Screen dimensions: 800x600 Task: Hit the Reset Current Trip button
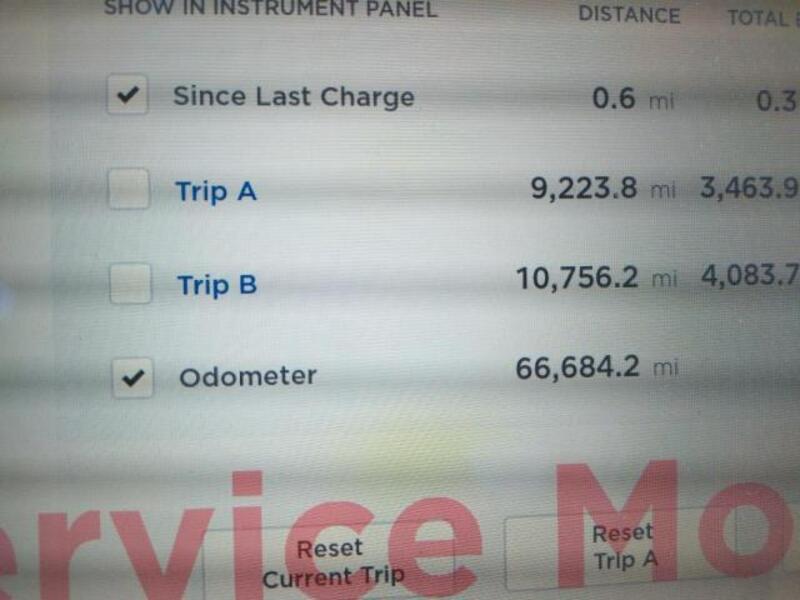click(x=333, y=562)
